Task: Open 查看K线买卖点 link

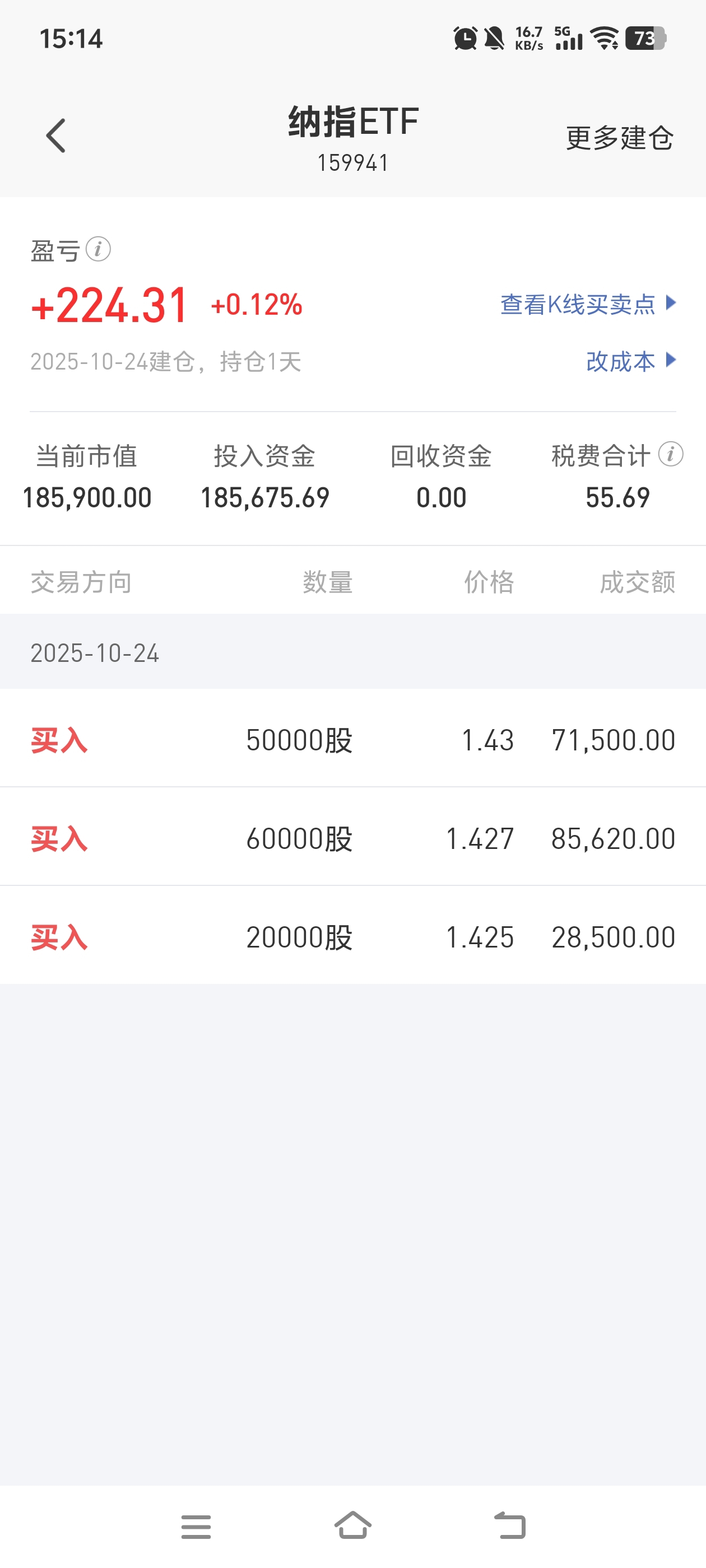Action: [x=588, y=304]
